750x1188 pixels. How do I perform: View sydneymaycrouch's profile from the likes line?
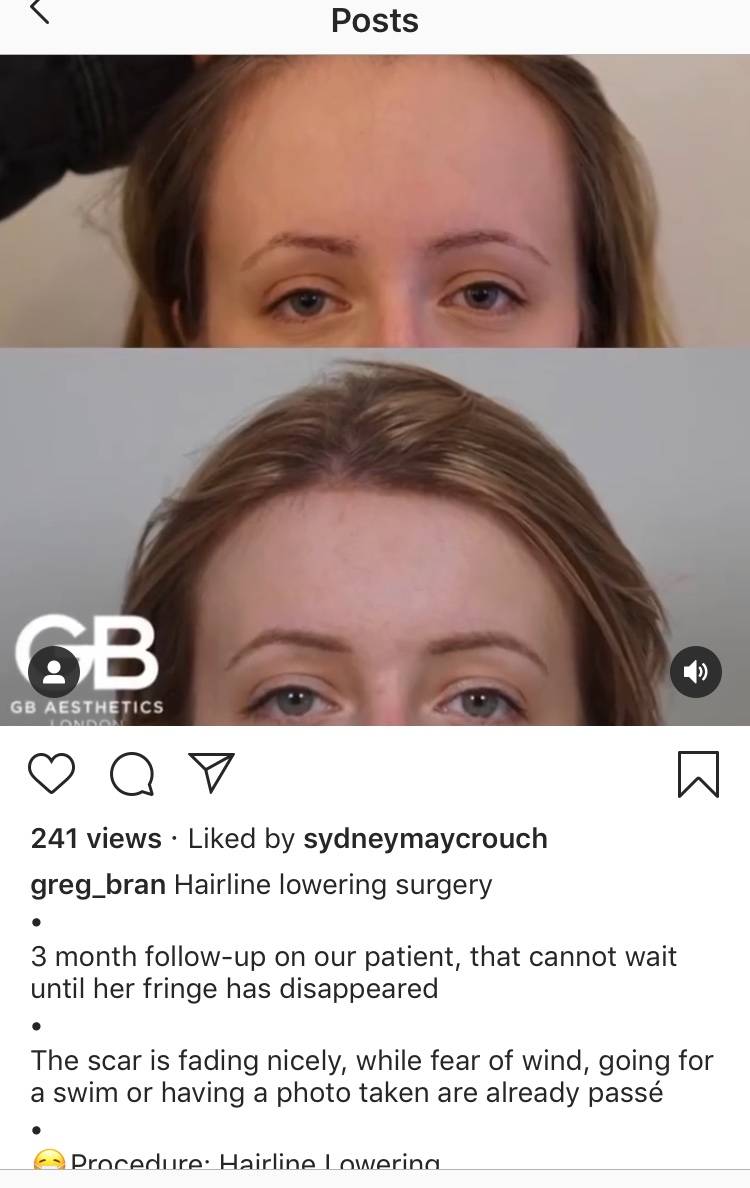click(425, 839)
